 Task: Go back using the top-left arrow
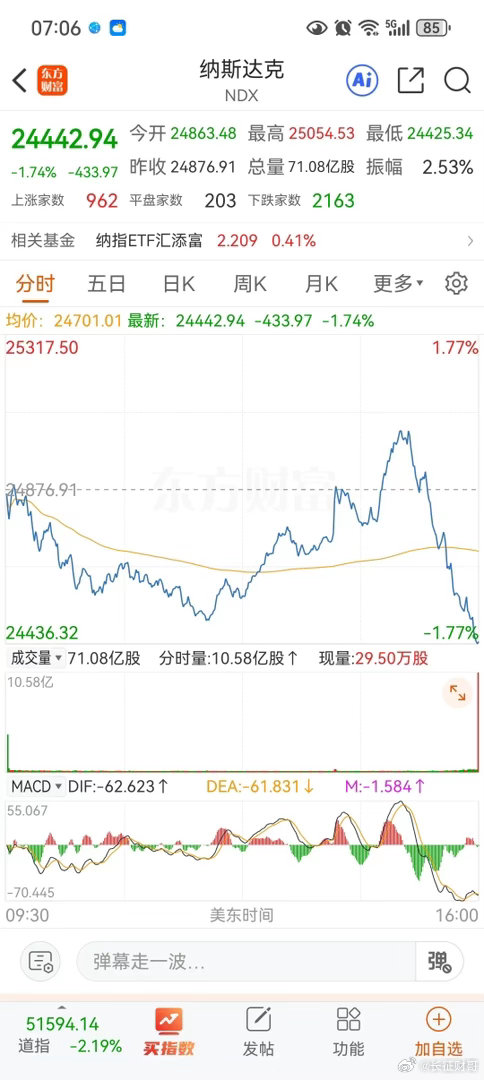pos(19,81)
